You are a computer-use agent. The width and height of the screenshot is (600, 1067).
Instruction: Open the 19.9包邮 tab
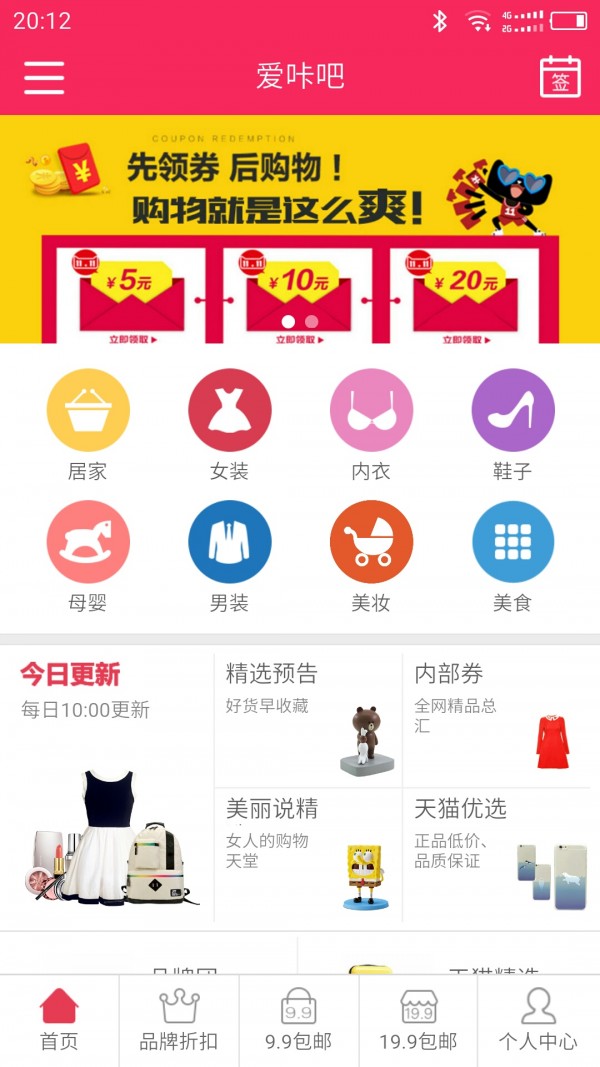coord(418,1020)
